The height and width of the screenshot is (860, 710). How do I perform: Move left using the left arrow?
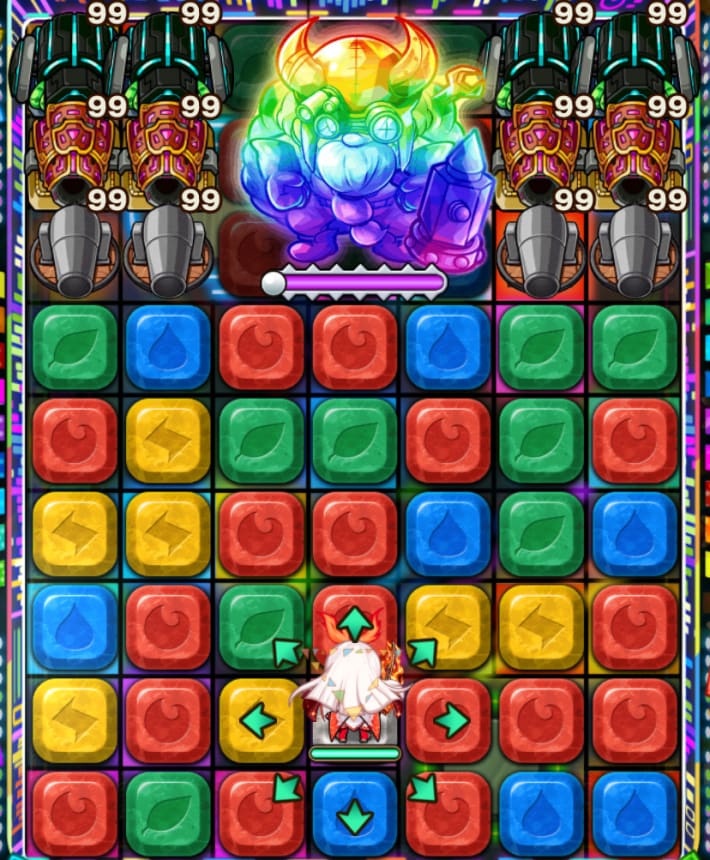click(x=259, y=720)
